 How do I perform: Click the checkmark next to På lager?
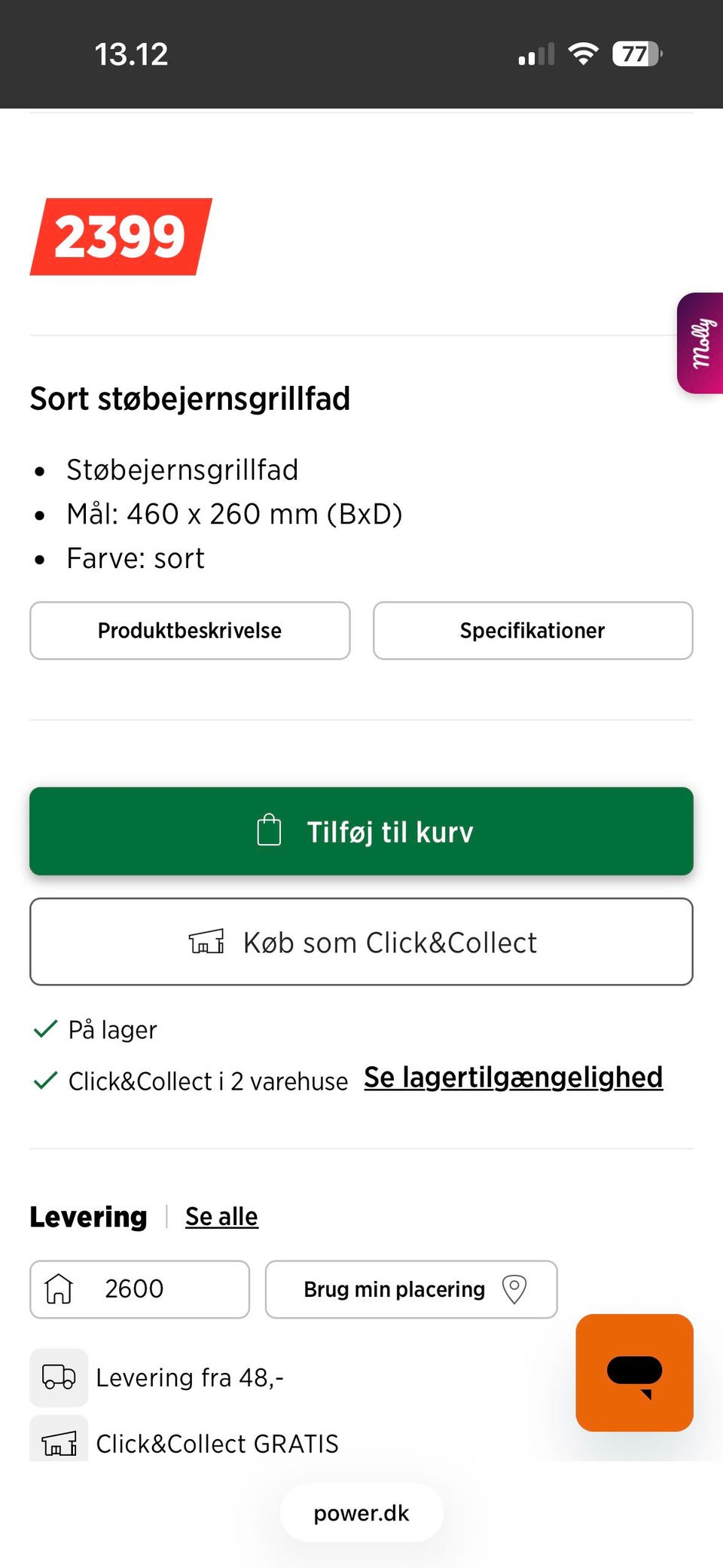pos(45,1028)
